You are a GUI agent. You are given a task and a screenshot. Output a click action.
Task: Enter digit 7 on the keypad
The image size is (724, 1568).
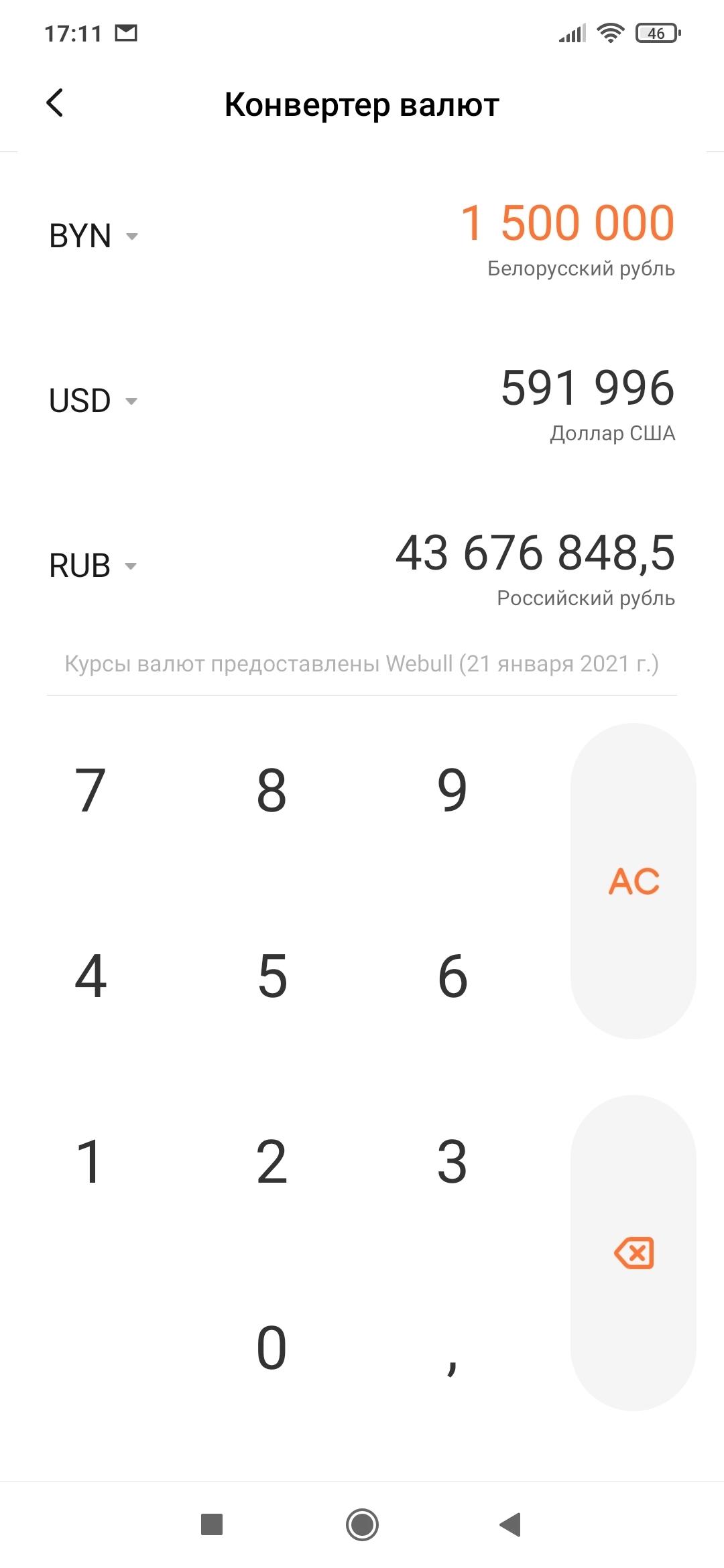point(90,791)
